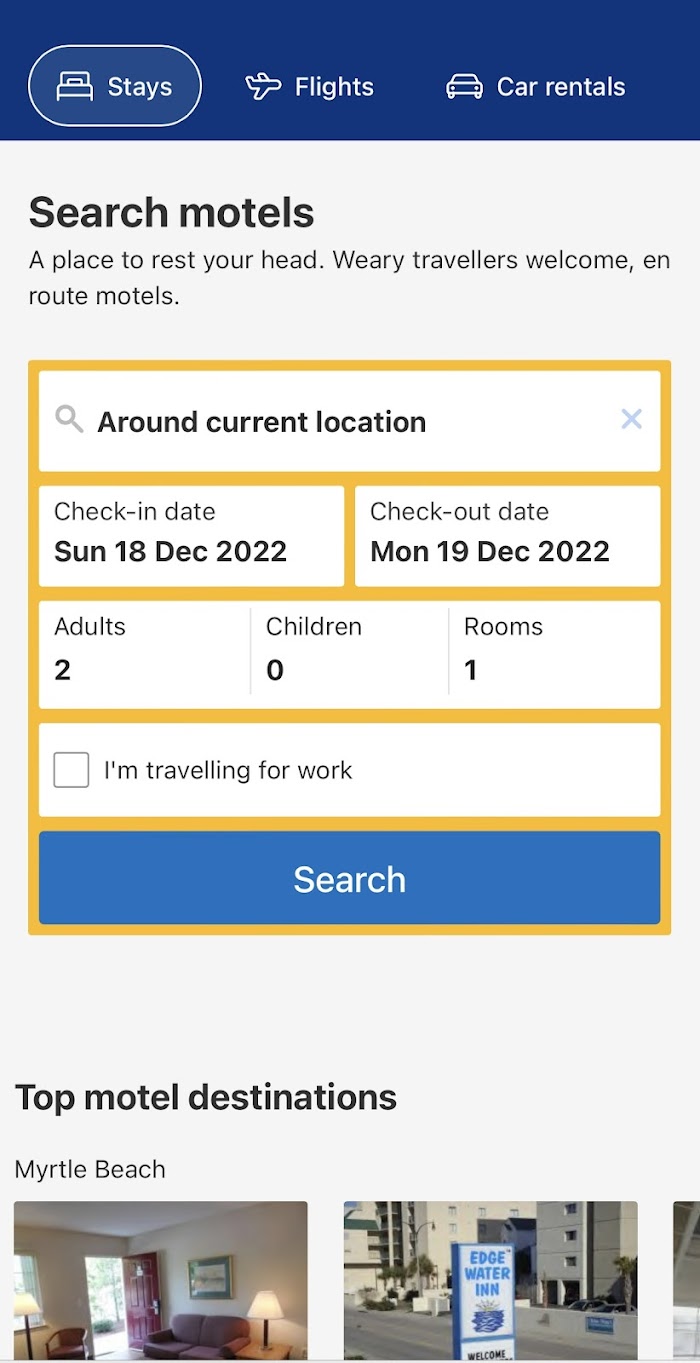Open the motel room photo card
Image resolution: width=700 pixels, height=1363 pixels.
coord(161,1281)
